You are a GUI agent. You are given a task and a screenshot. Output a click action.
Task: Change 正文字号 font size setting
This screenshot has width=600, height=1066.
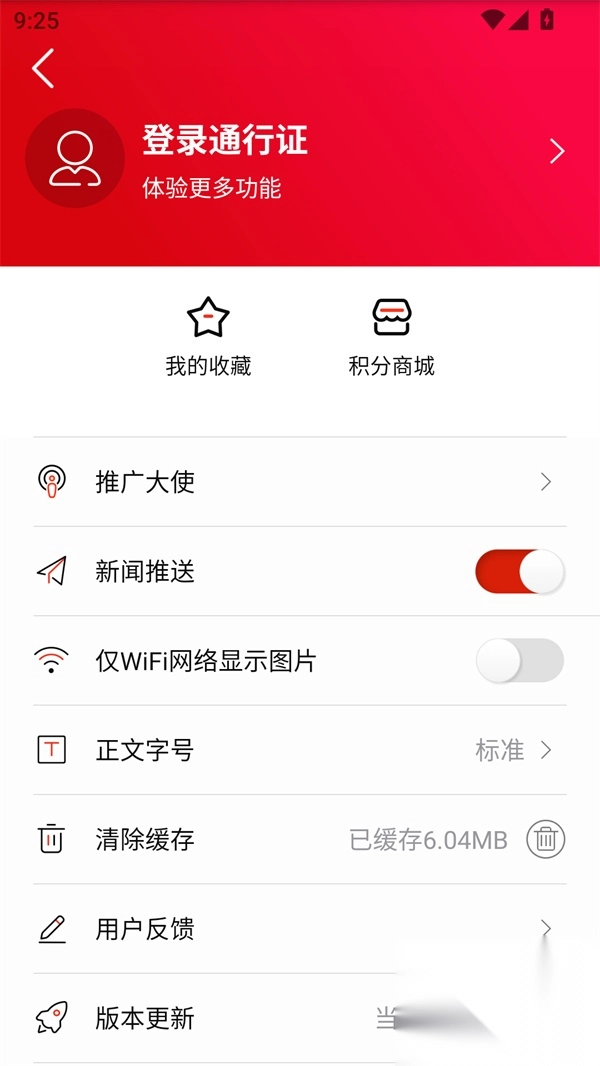pyautogui.click(x=300, y=750)
